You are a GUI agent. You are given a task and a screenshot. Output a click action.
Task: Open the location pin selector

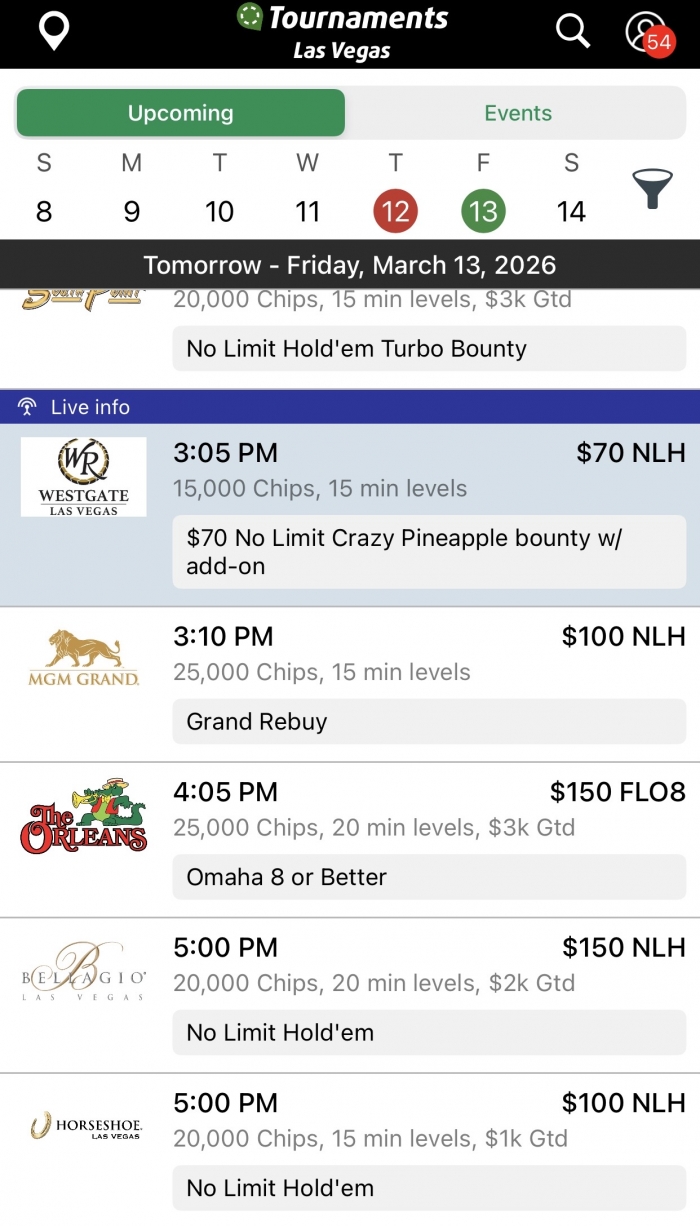(x=53, y=32)
